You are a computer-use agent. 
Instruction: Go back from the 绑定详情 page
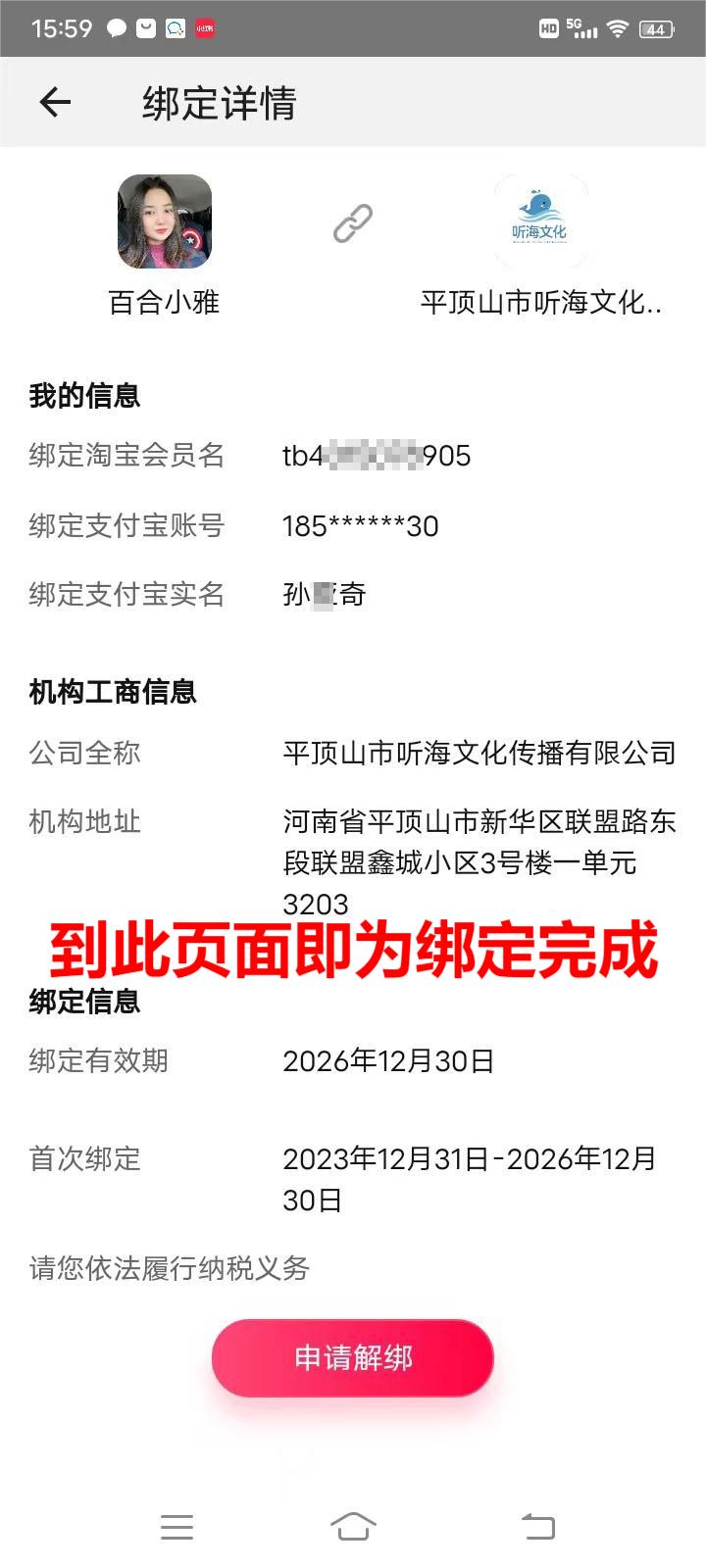55,102
